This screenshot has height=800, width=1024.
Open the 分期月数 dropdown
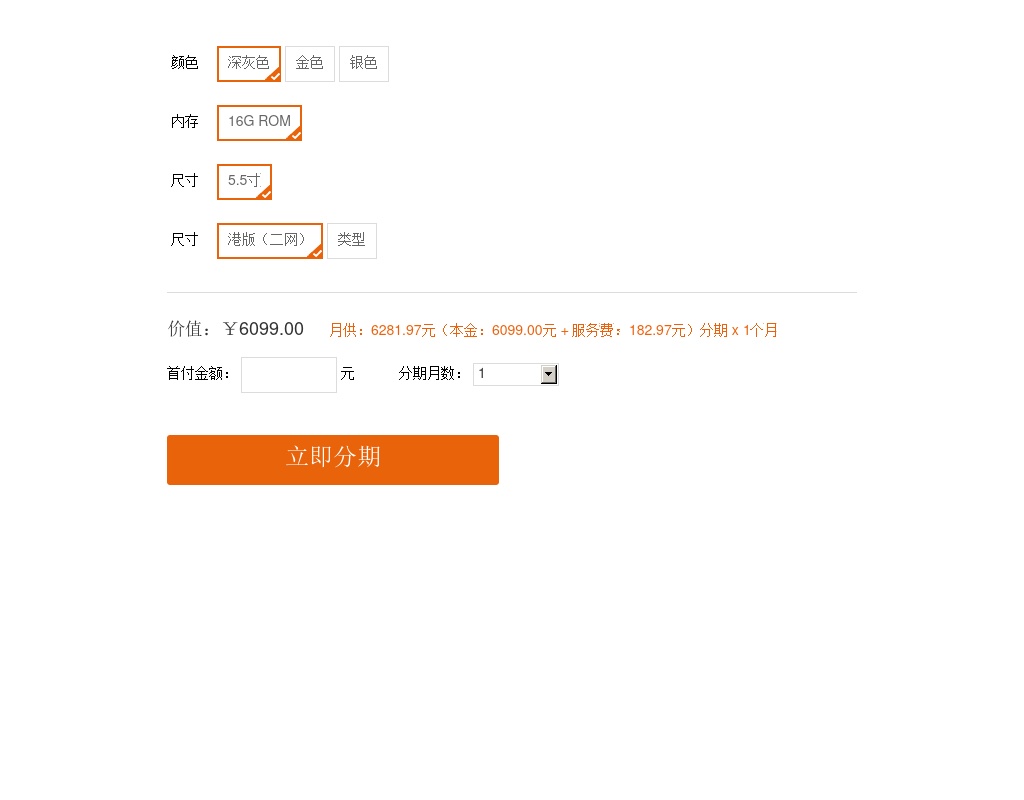pos(515,374)
